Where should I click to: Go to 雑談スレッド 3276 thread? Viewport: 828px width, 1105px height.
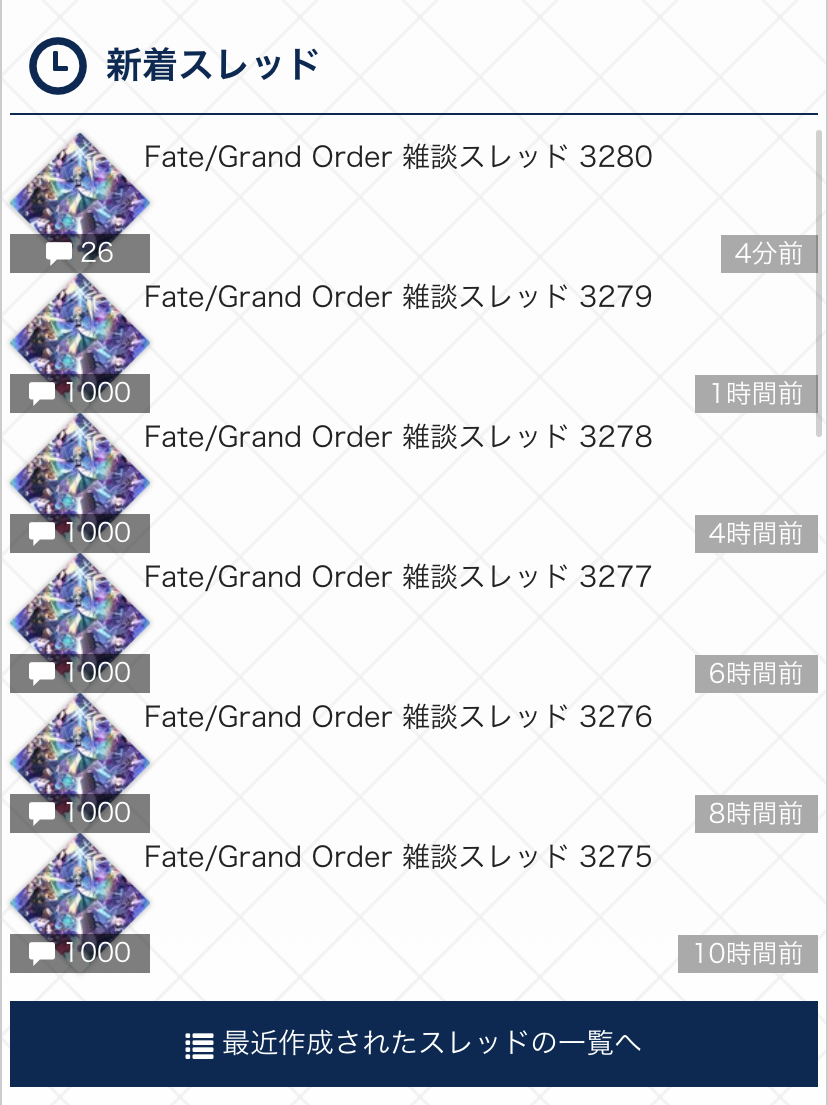[x=398, y=717]
